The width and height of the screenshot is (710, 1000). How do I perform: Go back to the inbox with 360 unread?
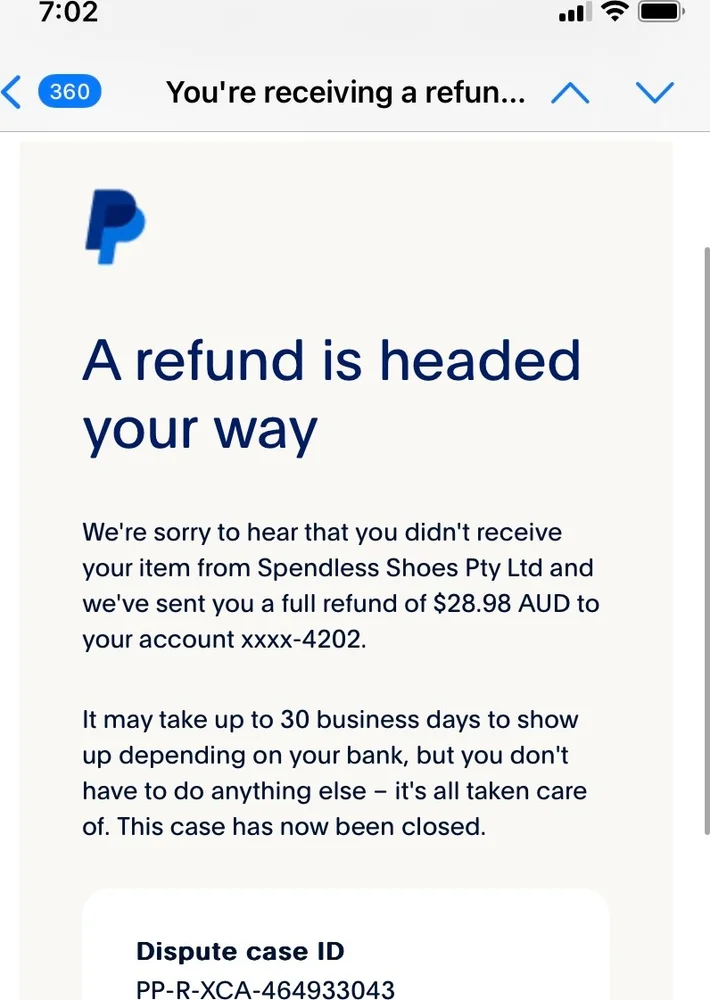[50, 93]
